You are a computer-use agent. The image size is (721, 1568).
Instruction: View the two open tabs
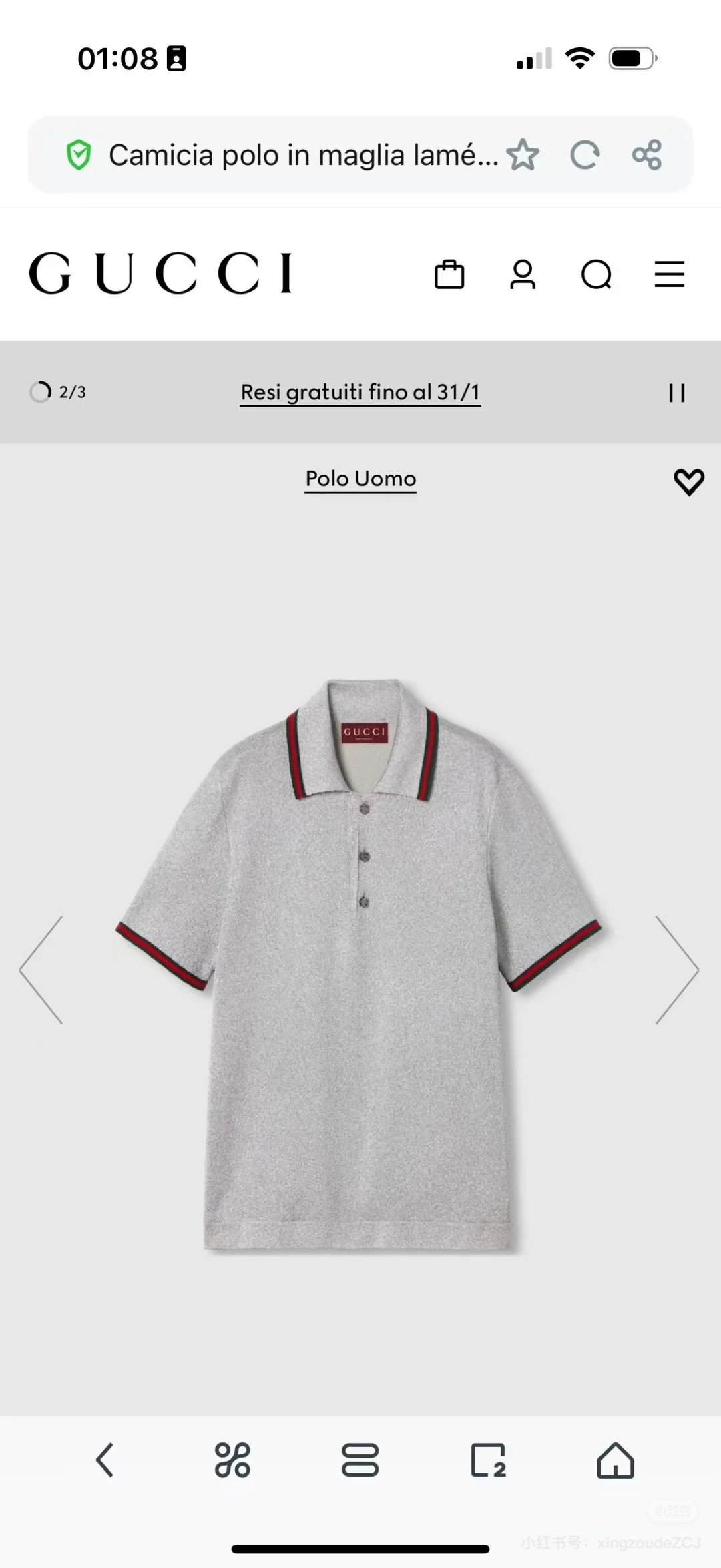pos(488,1460)
